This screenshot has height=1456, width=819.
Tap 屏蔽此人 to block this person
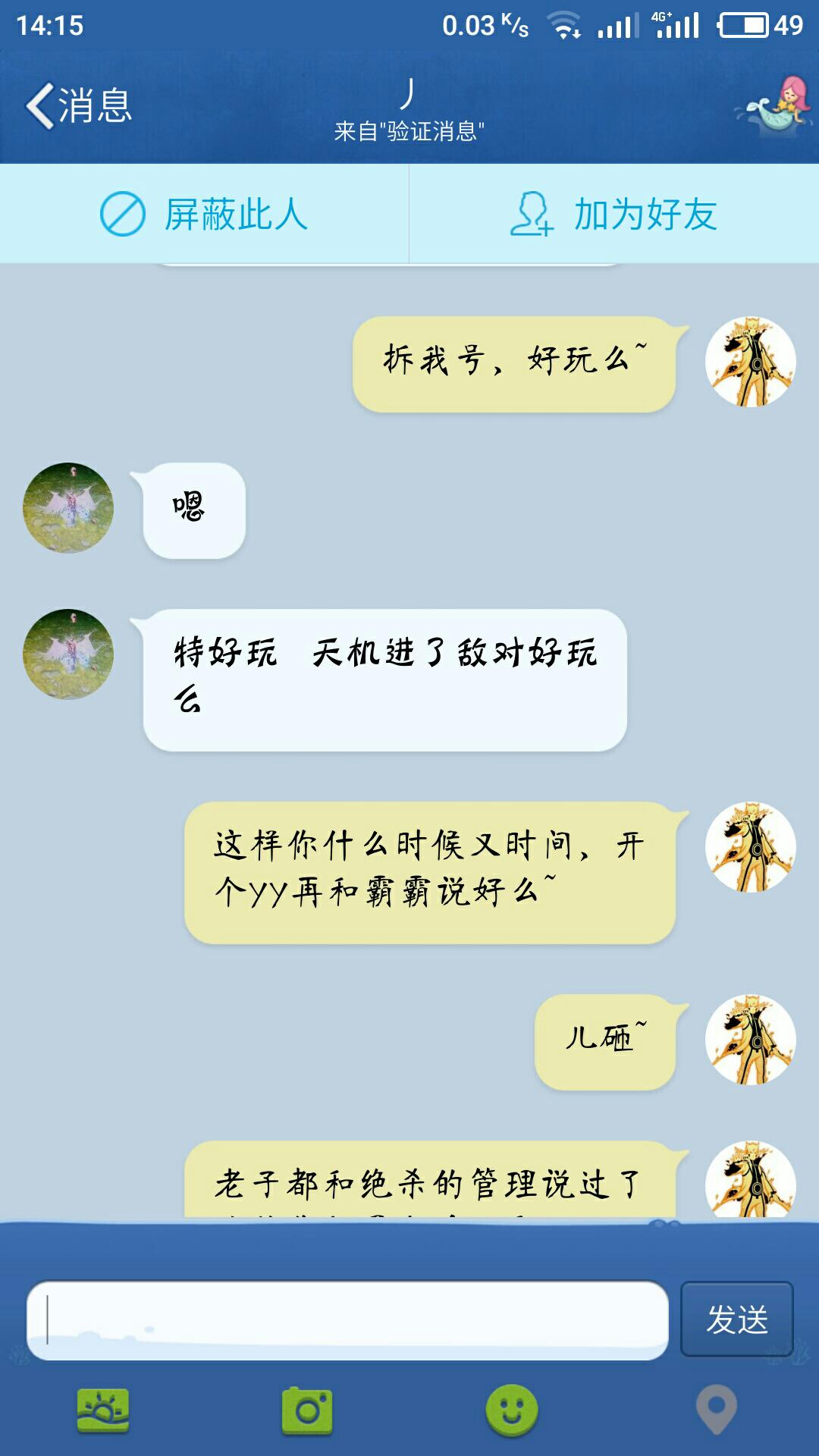tap(204, 215)
